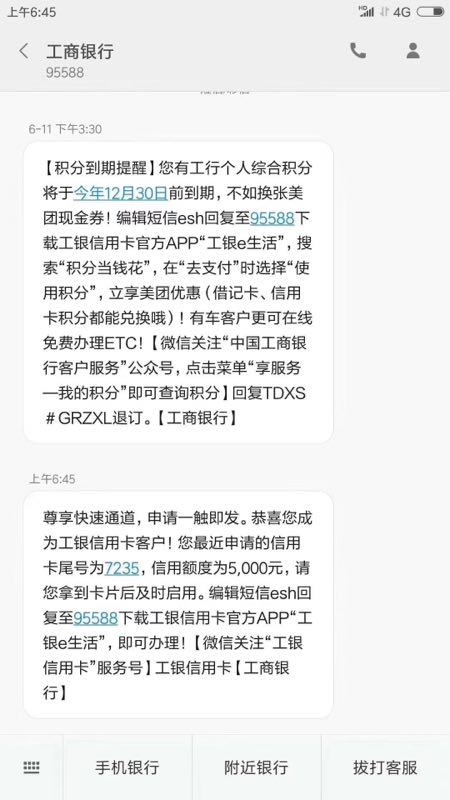
Task: Go back from the 工商银行 conversation
Action: 24,51
